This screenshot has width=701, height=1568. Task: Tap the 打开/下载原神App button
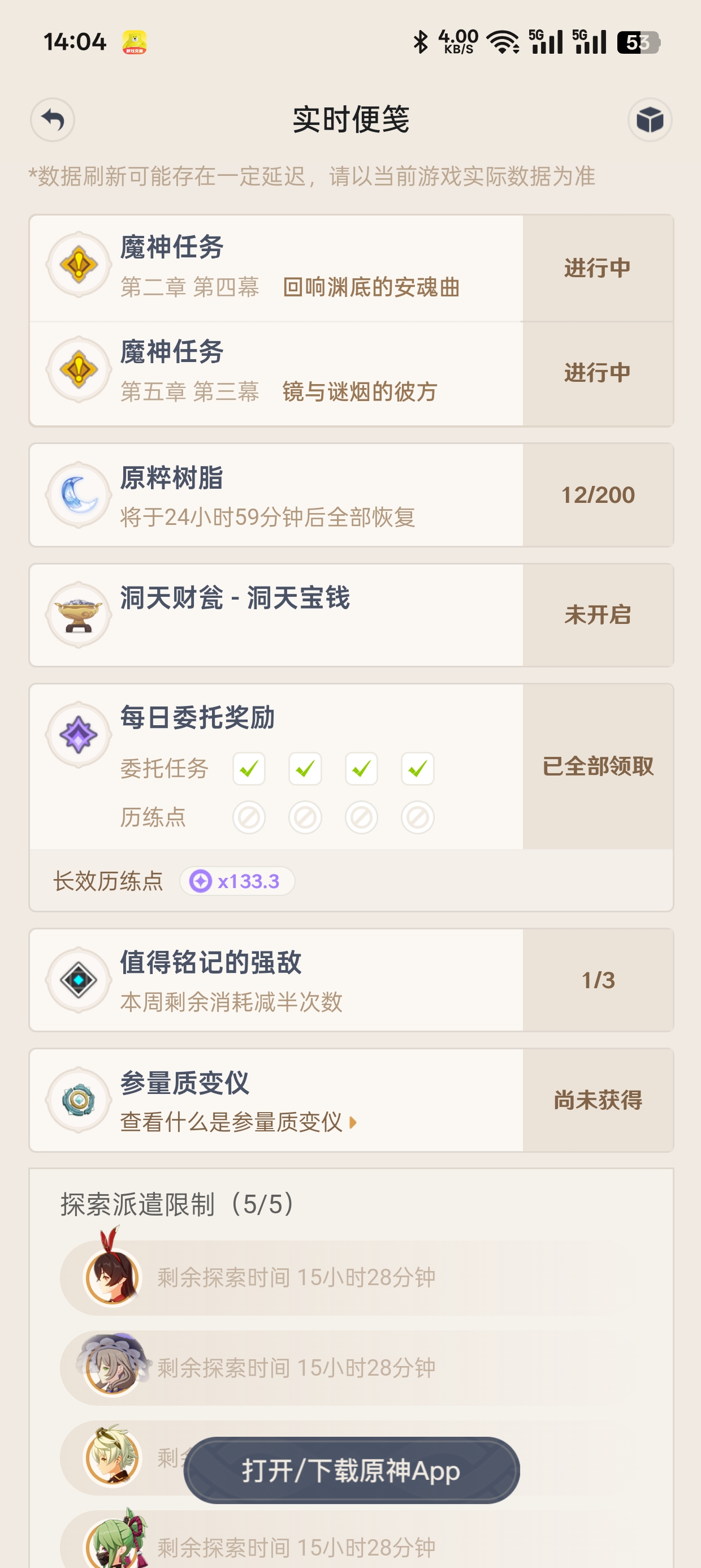click(x=350, y=1472)
